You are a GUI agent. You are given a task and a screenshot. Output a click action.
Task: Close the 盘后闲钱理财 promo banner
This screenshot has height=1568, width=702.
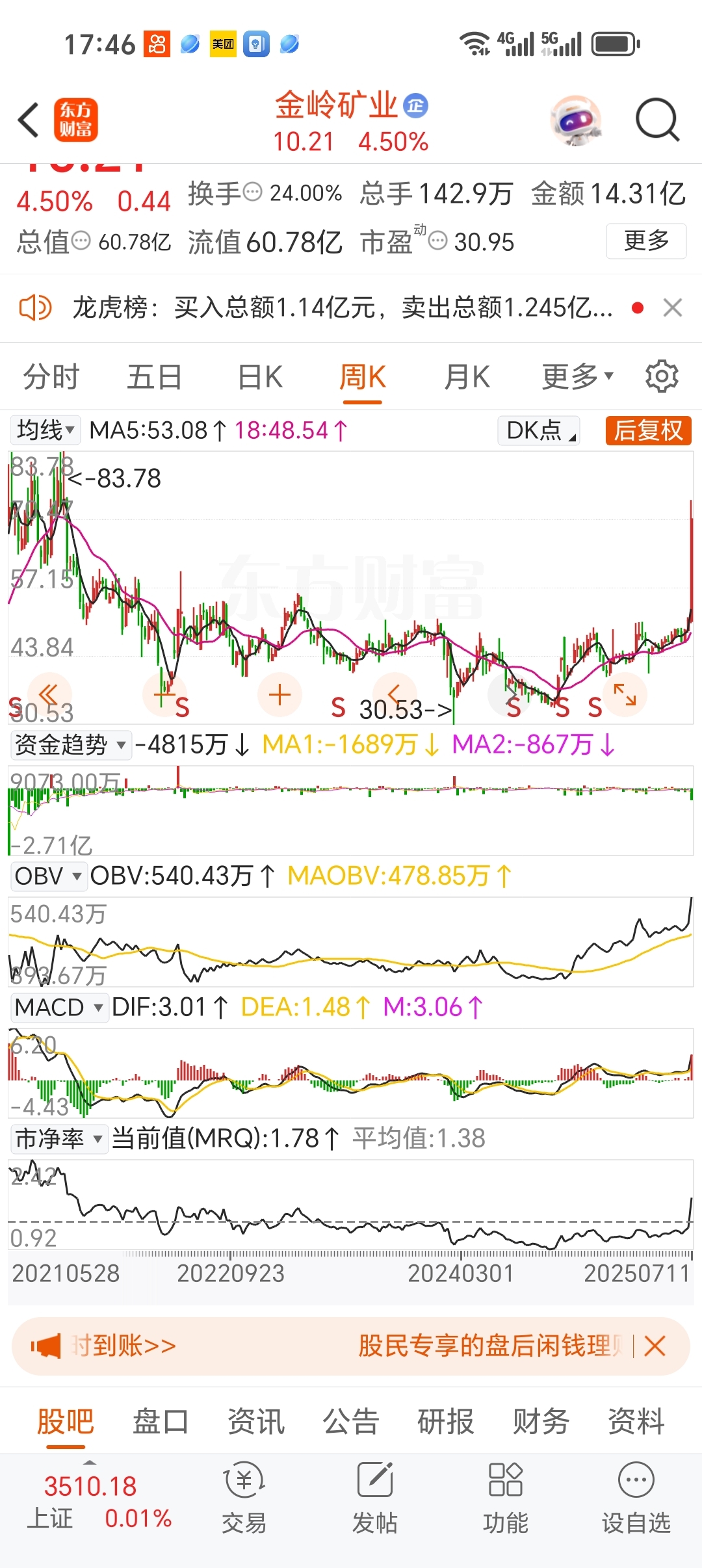click(x=655, y=1346)
